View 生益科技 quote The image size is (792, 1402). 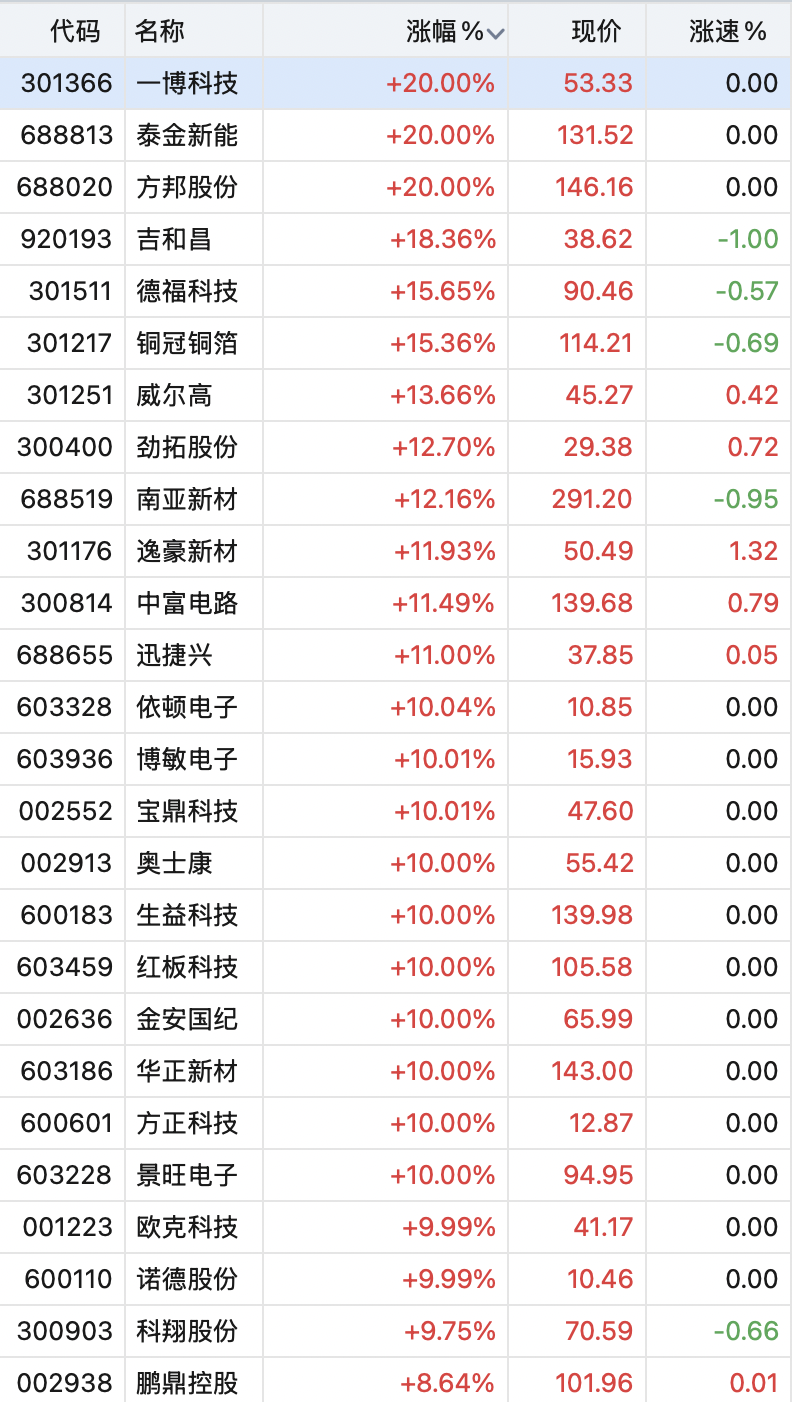click(396, 915)
